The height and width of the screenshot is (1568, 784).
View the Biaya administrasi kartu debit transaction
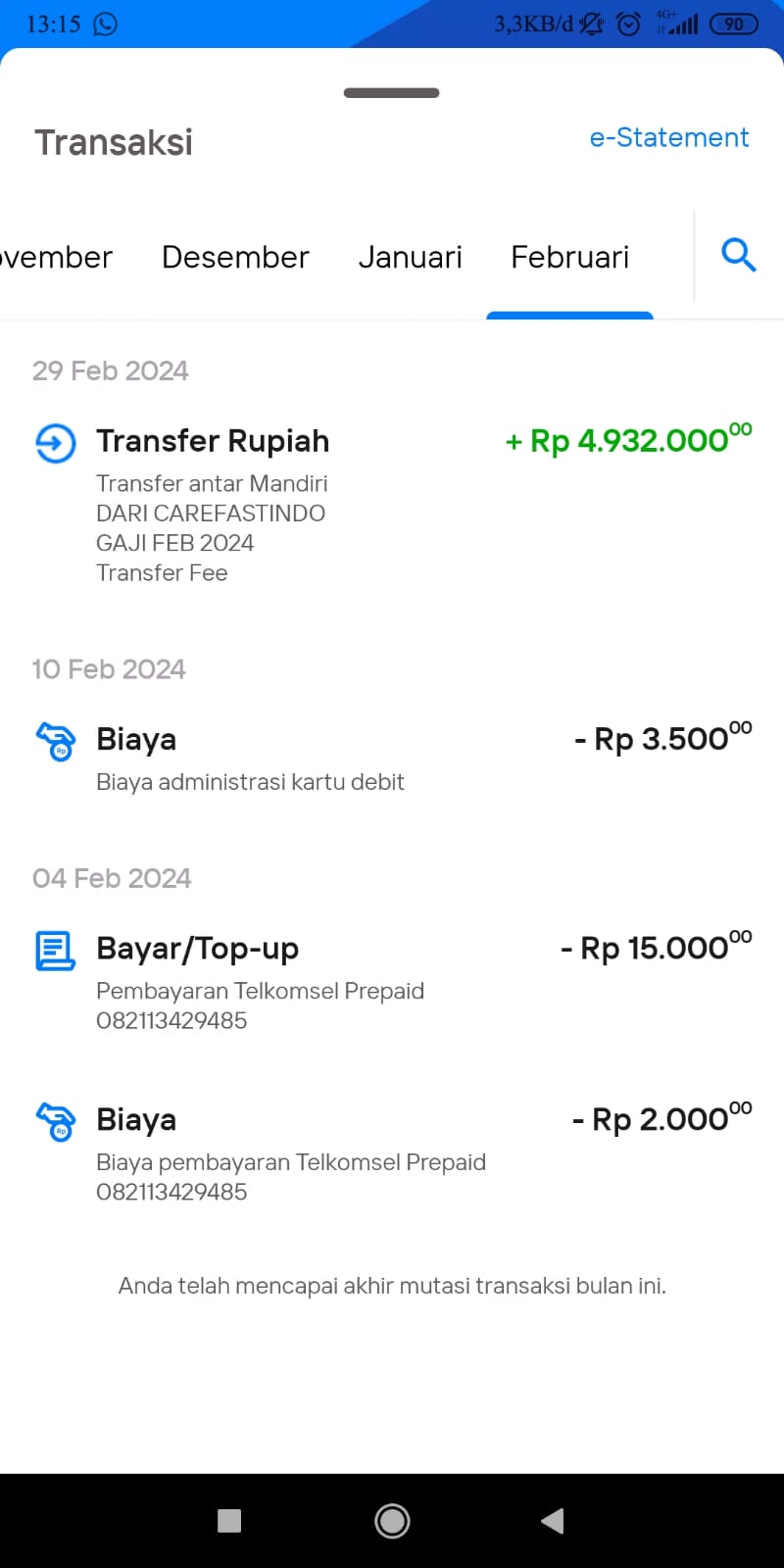[x=392, y=759]
